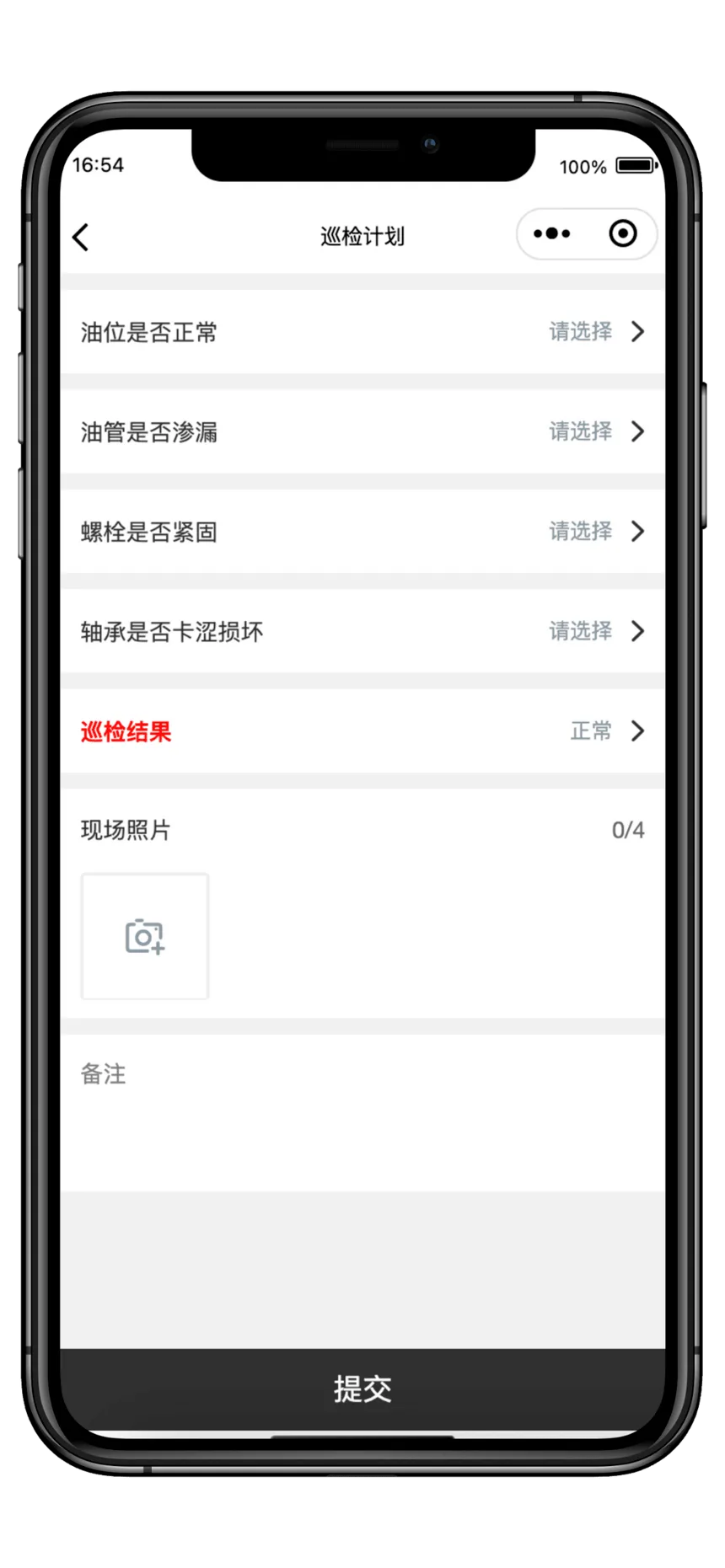Tap the chevron beside 巡检结果
The width and height of the screenshot is (725, 1568).
(x=638, y=731)
